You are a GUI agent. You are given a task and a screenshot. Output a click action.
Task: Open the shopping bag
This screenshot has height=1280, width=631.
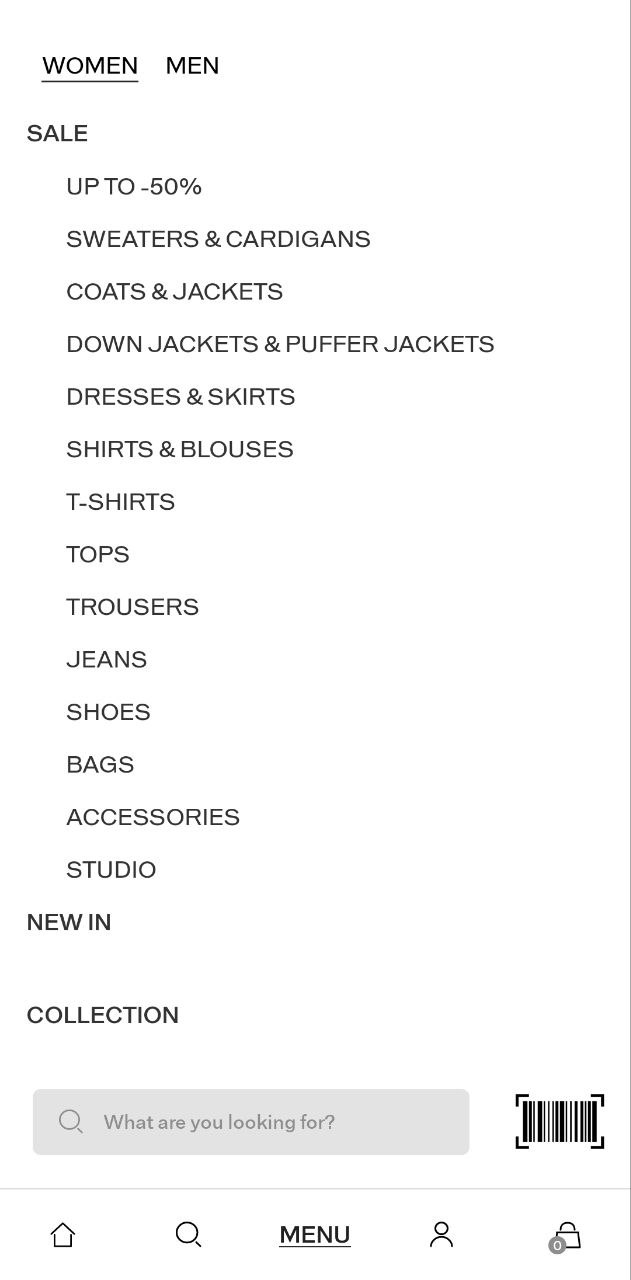pos(566,1236)
